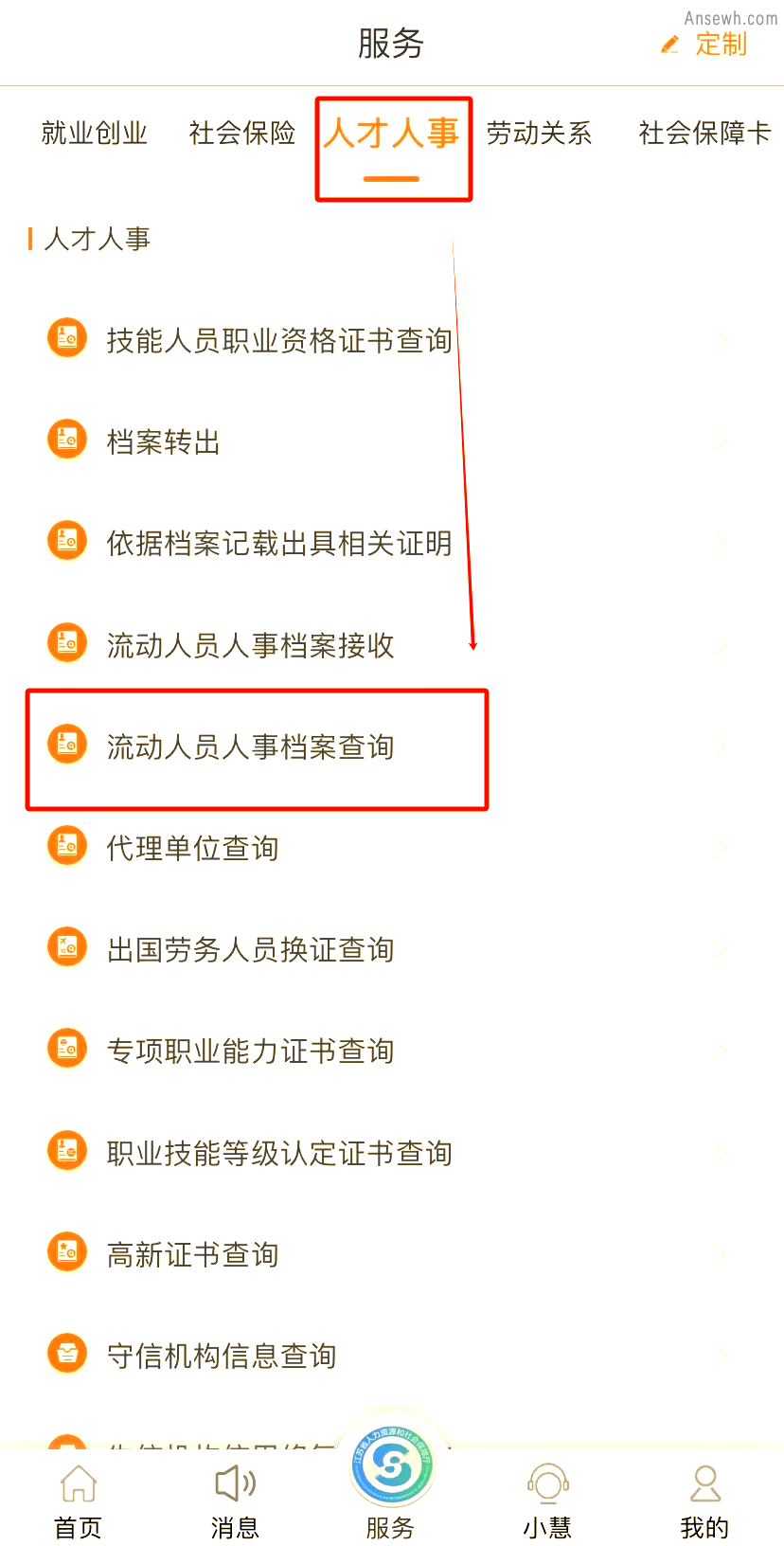Image resolution: width=784 pixels, height=1546 pixels.
Task: Open 代理单位查询
Action: (x=392, y=848)
